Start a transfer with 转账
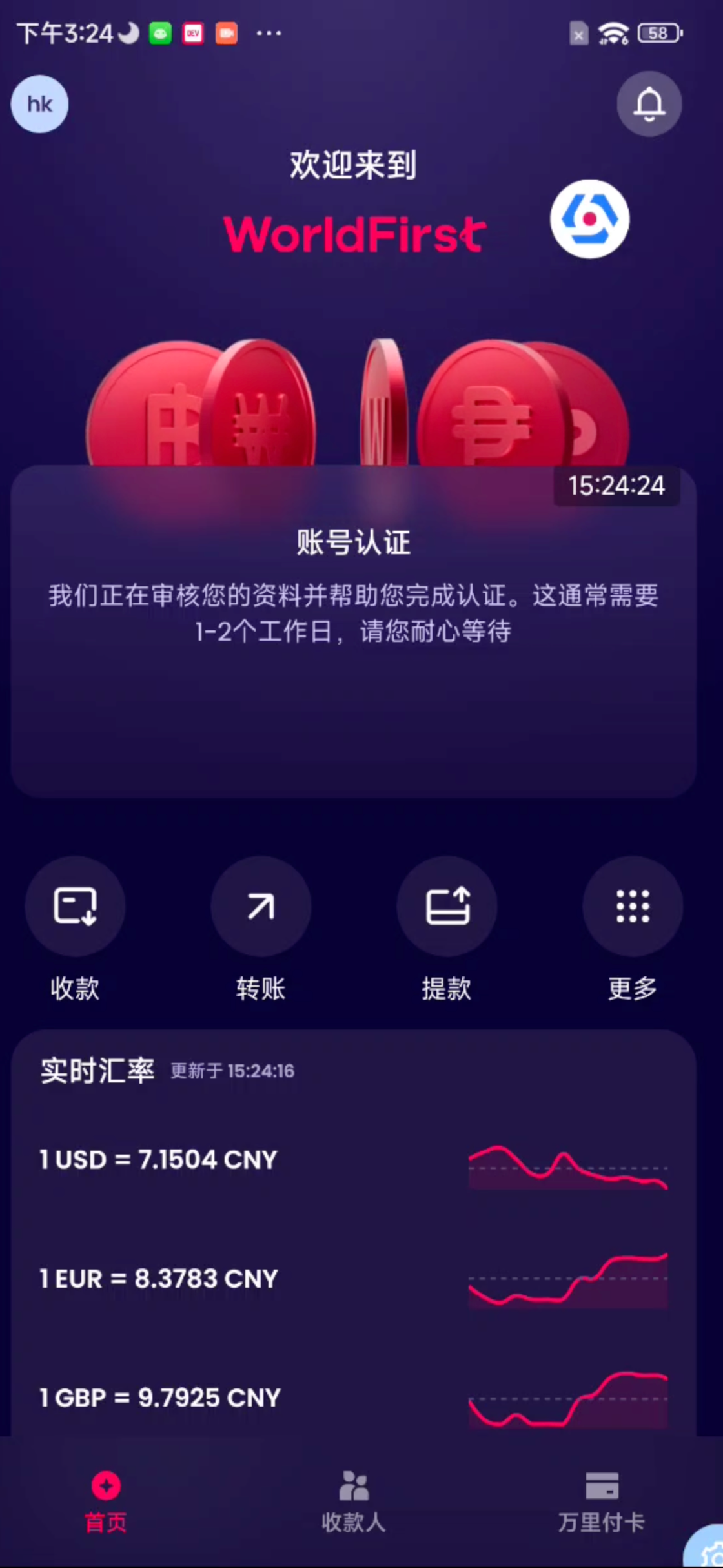Image resolution: width=723 pixels, height=1568 pixels. (x=261, y=907)
